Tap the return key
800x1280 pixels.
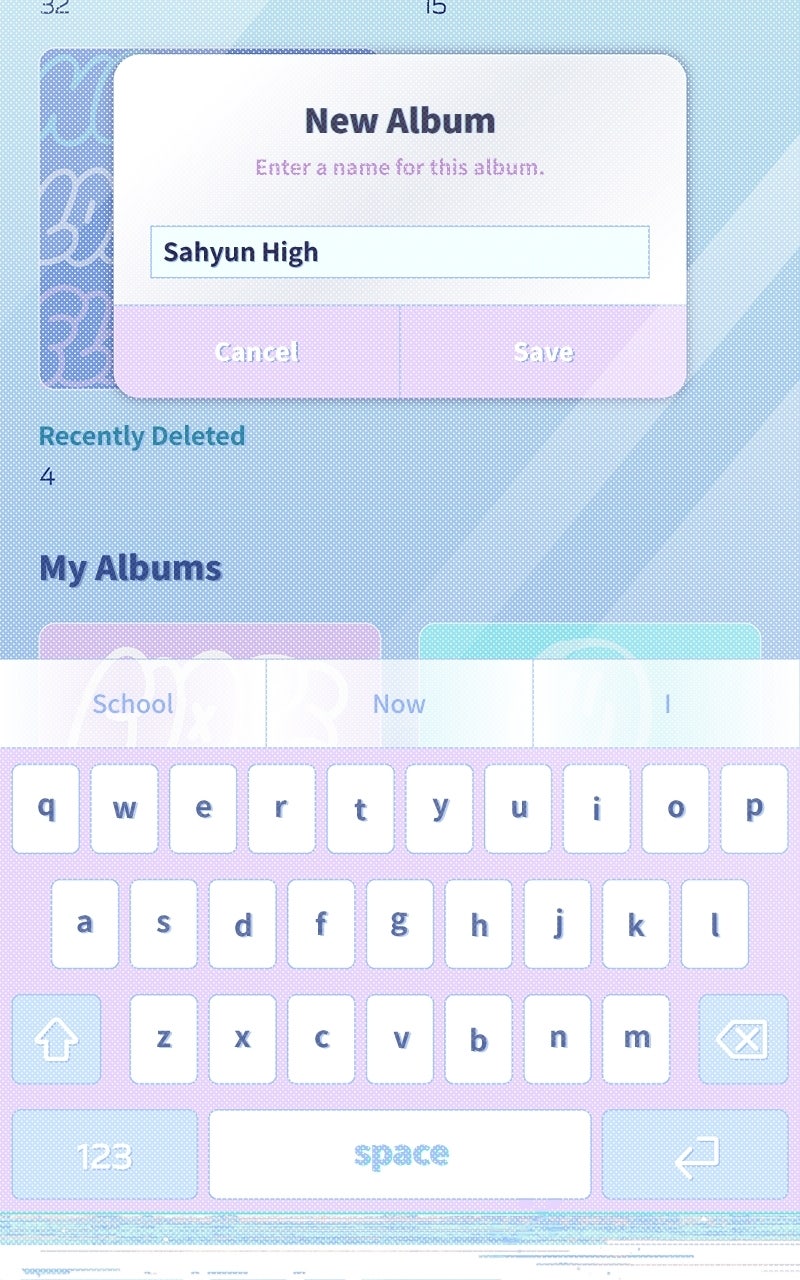[x=695, y=1155]
